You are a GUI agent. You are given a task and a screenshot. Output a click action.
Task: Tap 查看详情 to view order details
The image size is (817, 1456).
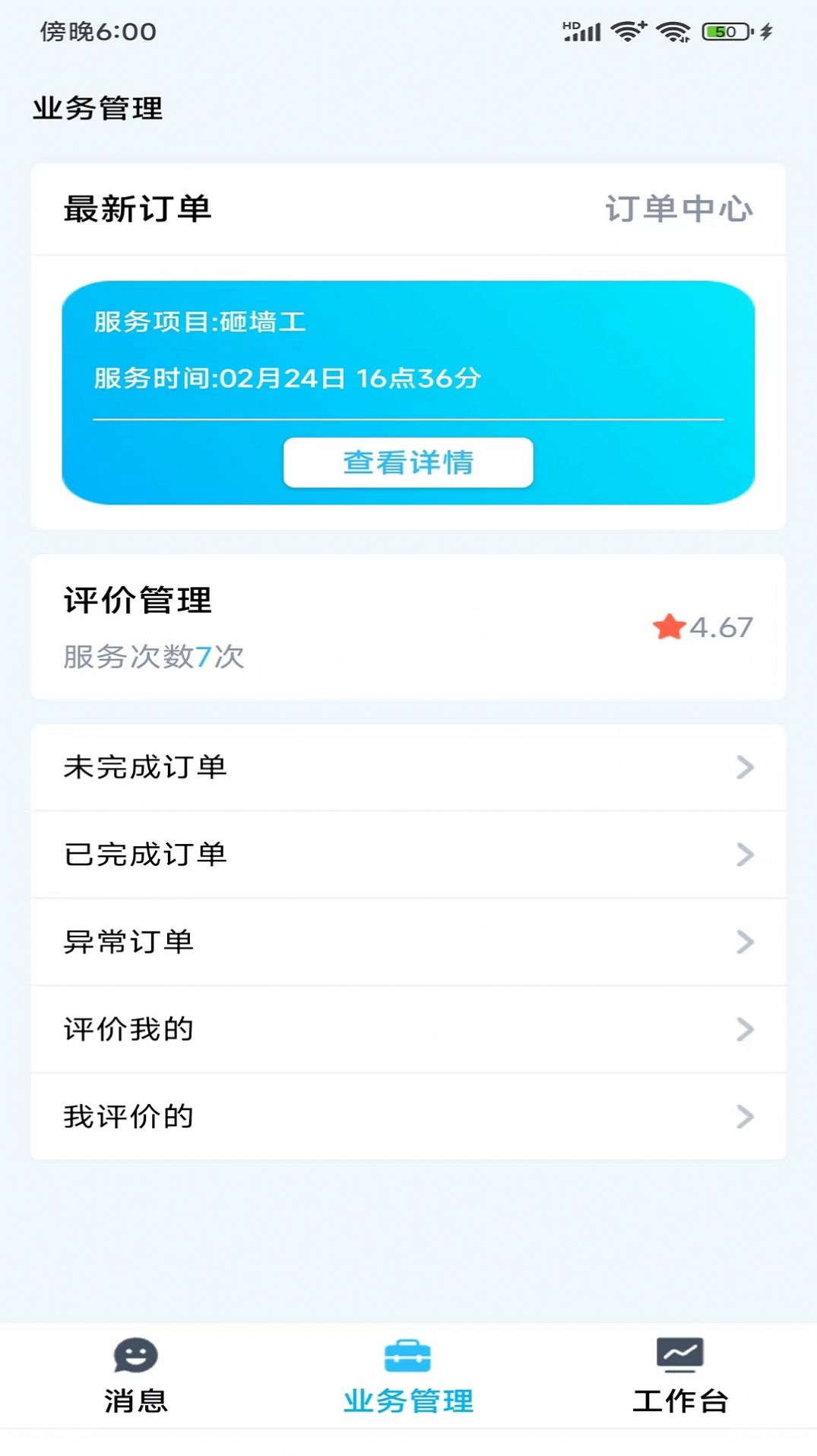408,462
